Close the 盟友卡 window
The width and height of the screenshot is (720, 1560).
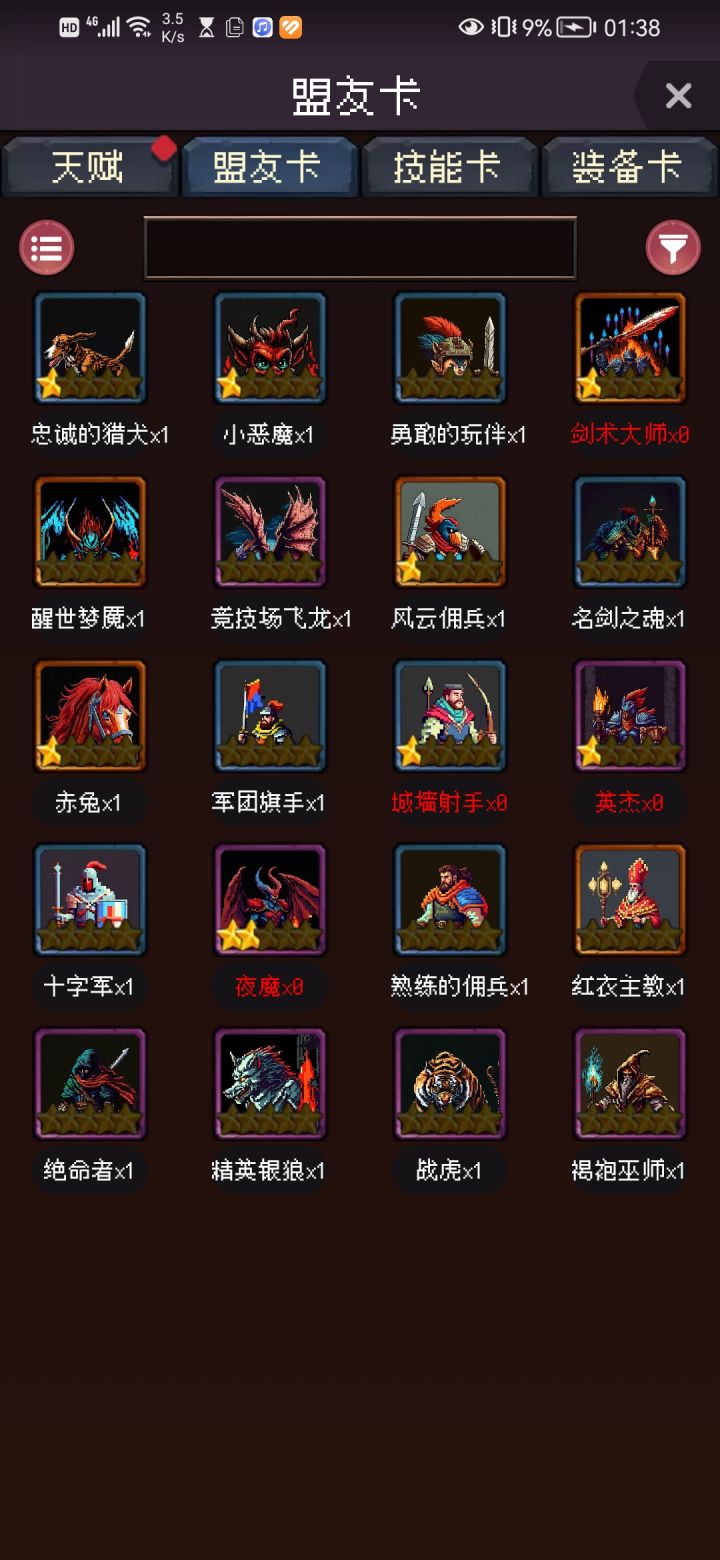point(678,96)
